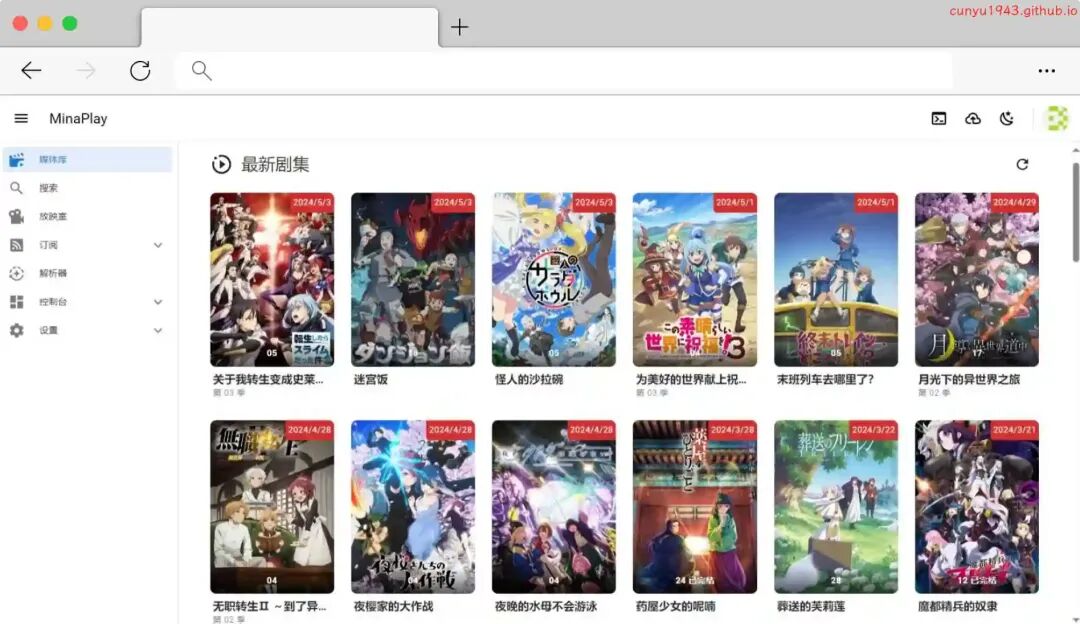Image resolution: width=1080 pixels, height=624 pixels.
Task: Toggle the hamburger drawer menu
Action: point(21,118)
